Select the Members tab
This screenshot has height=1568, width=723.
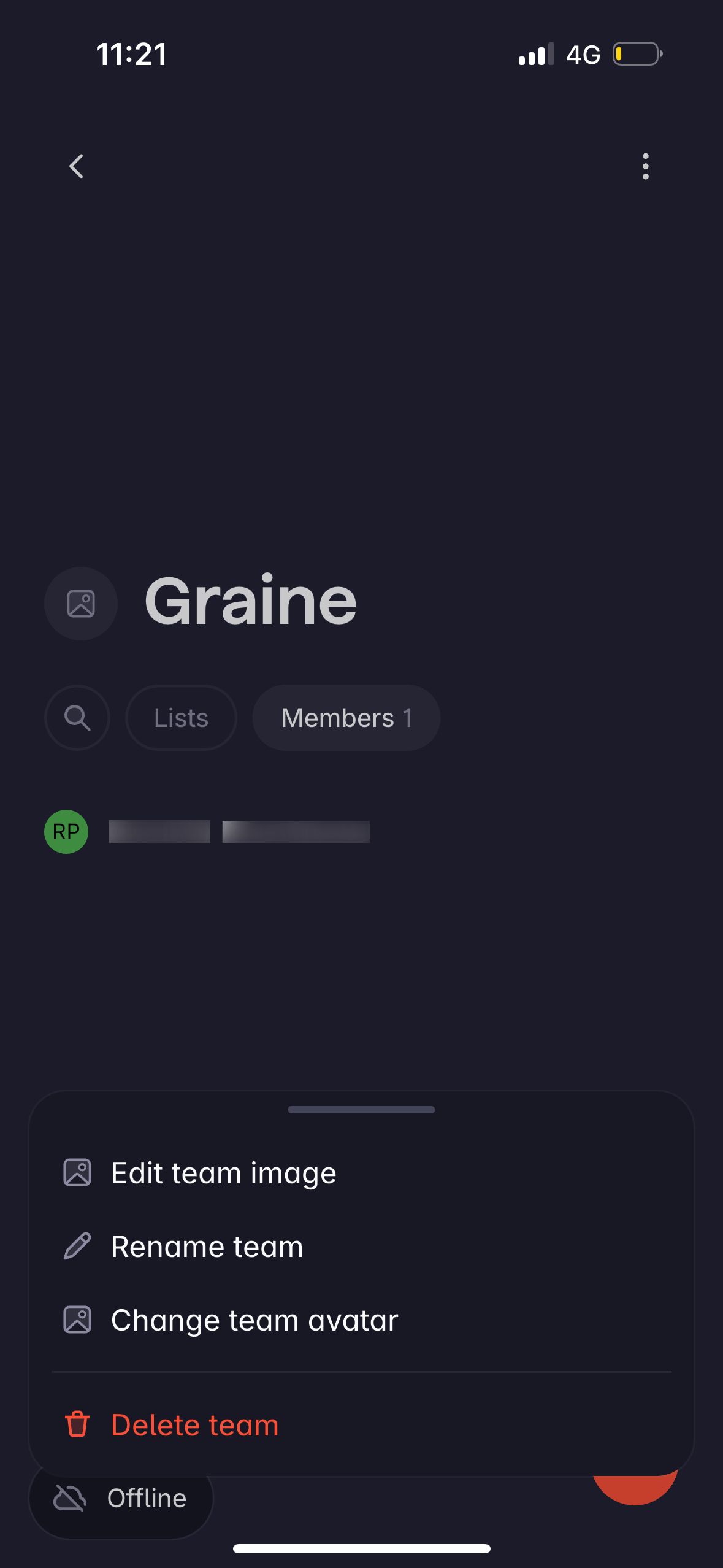346,718
